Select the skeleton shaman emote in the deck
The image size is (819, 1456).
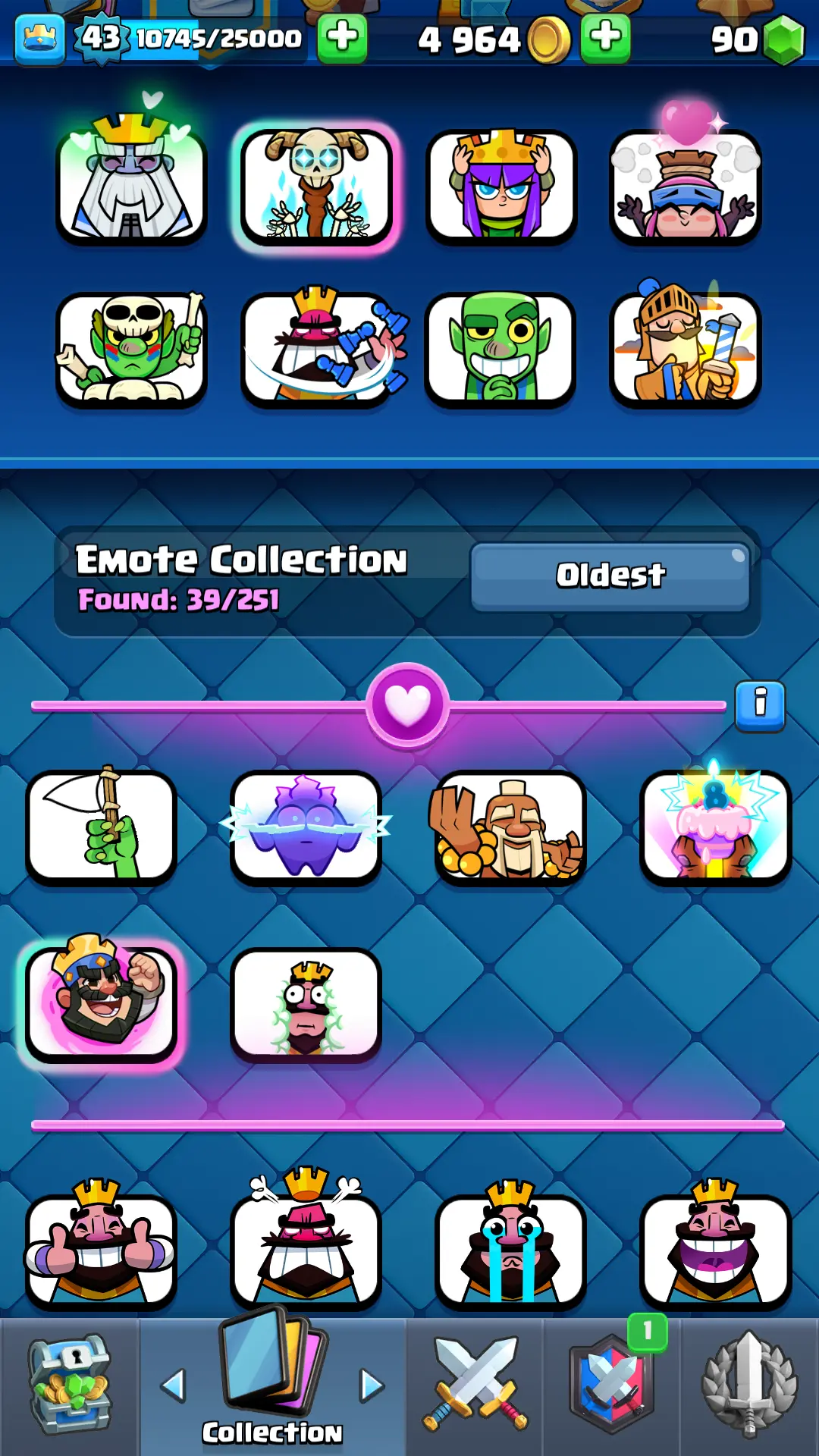pos(316,187)
